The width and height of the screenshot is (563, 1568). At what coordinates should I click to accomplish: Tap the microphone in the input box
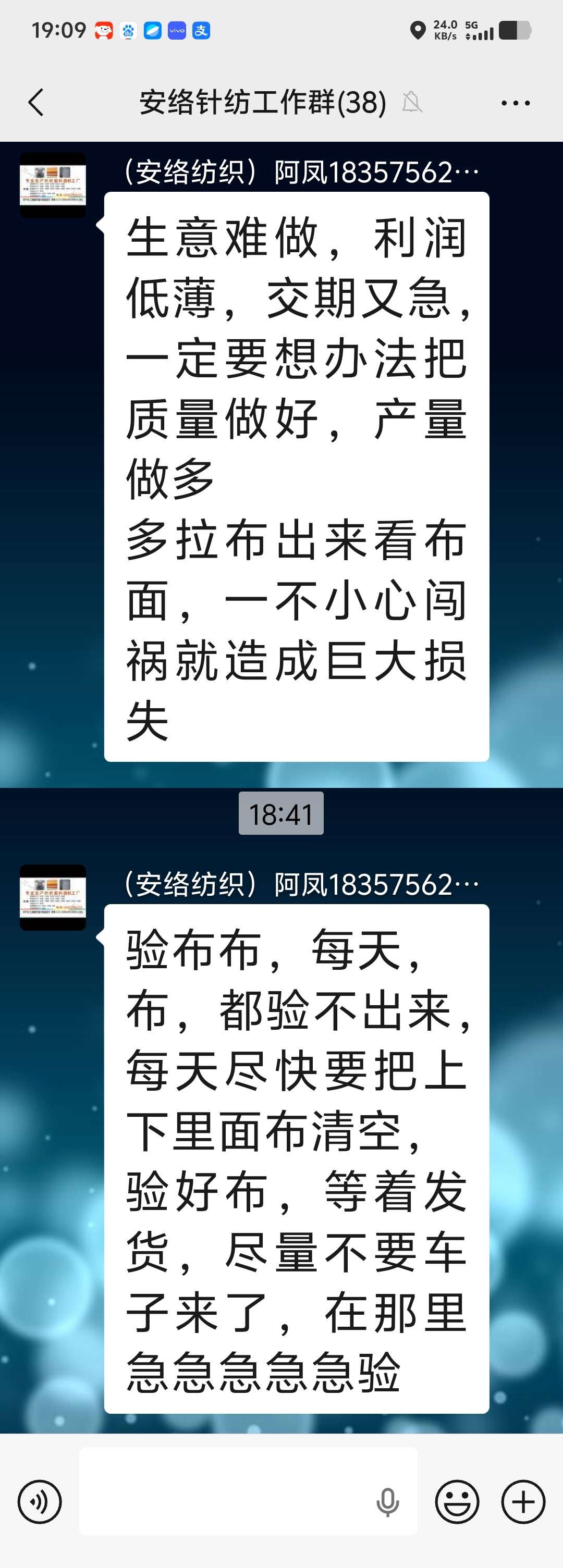tap(388, 1502)
